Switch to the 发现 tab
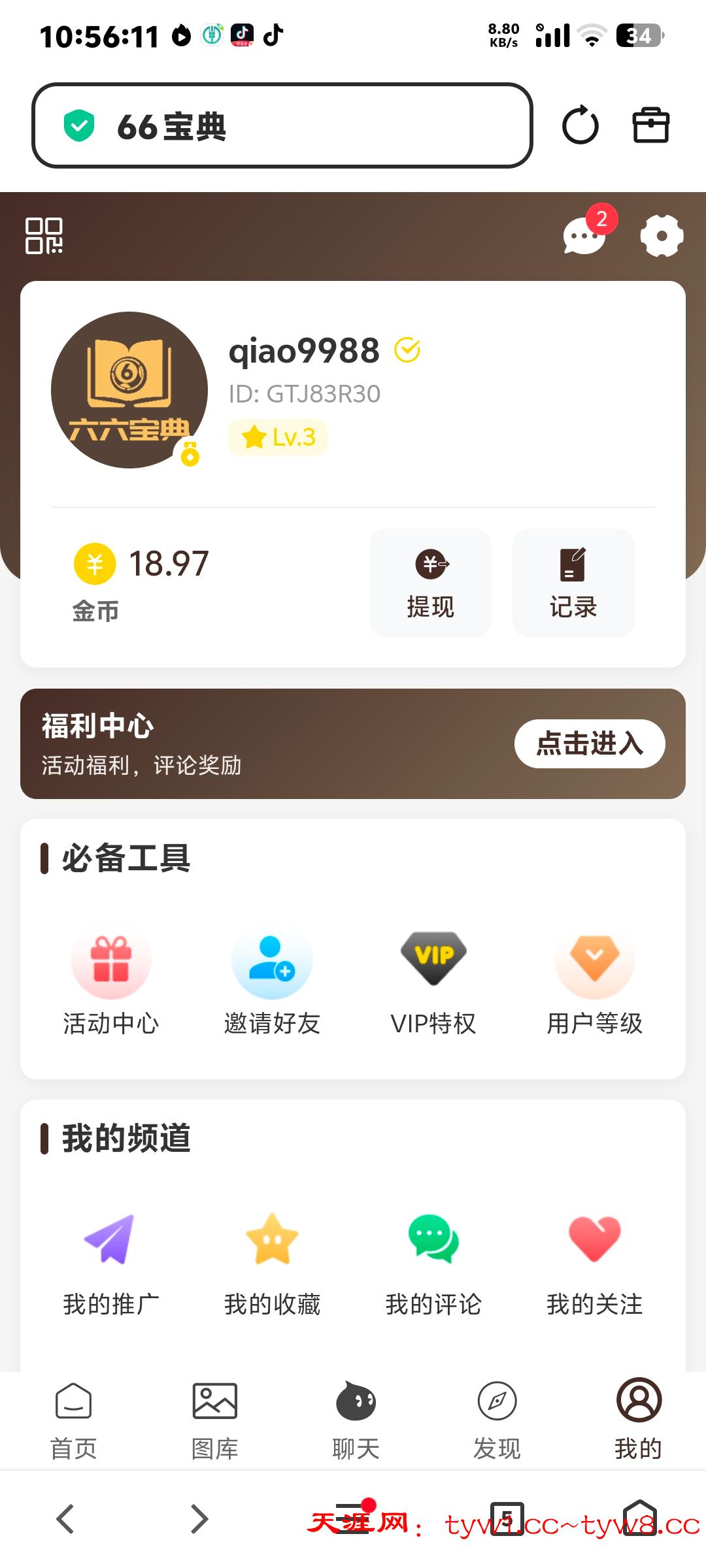 (496, 1421)
